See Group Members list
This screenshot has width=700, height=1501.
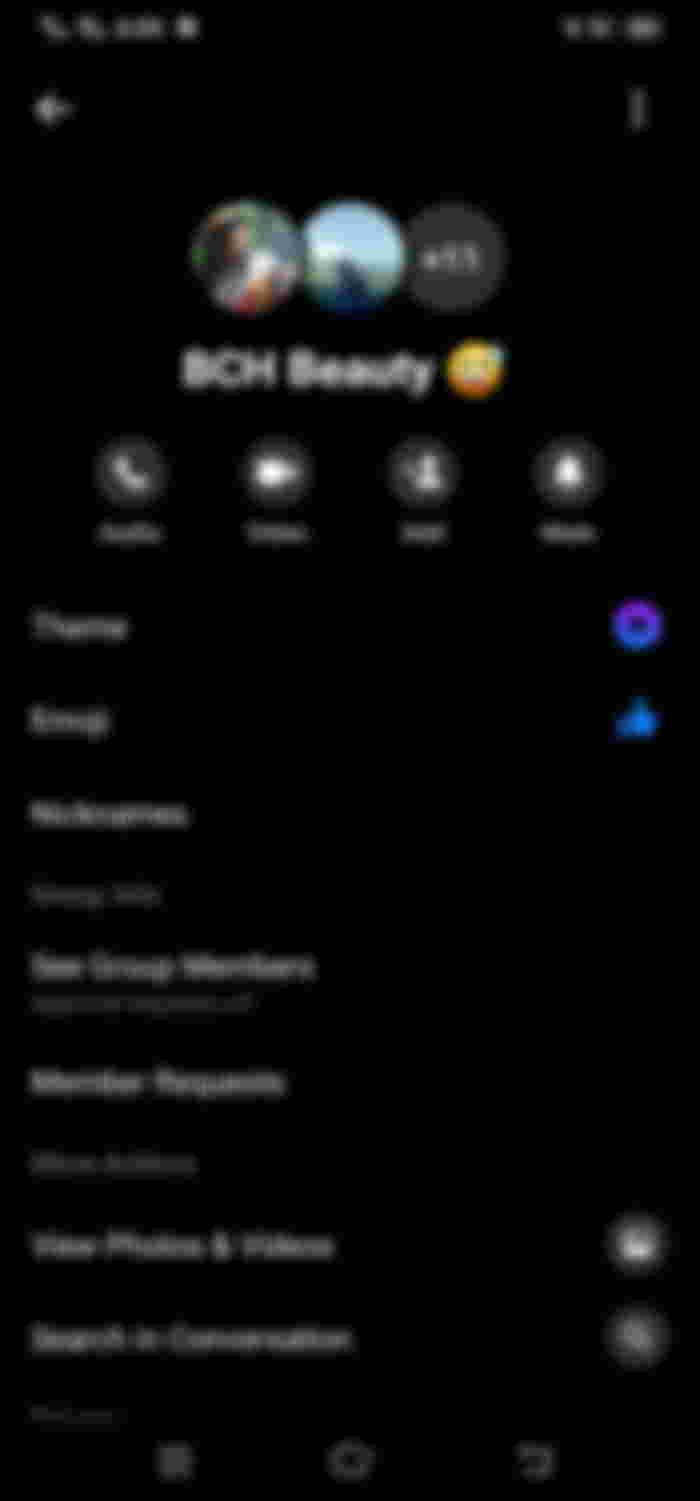[x=172, y=968]
